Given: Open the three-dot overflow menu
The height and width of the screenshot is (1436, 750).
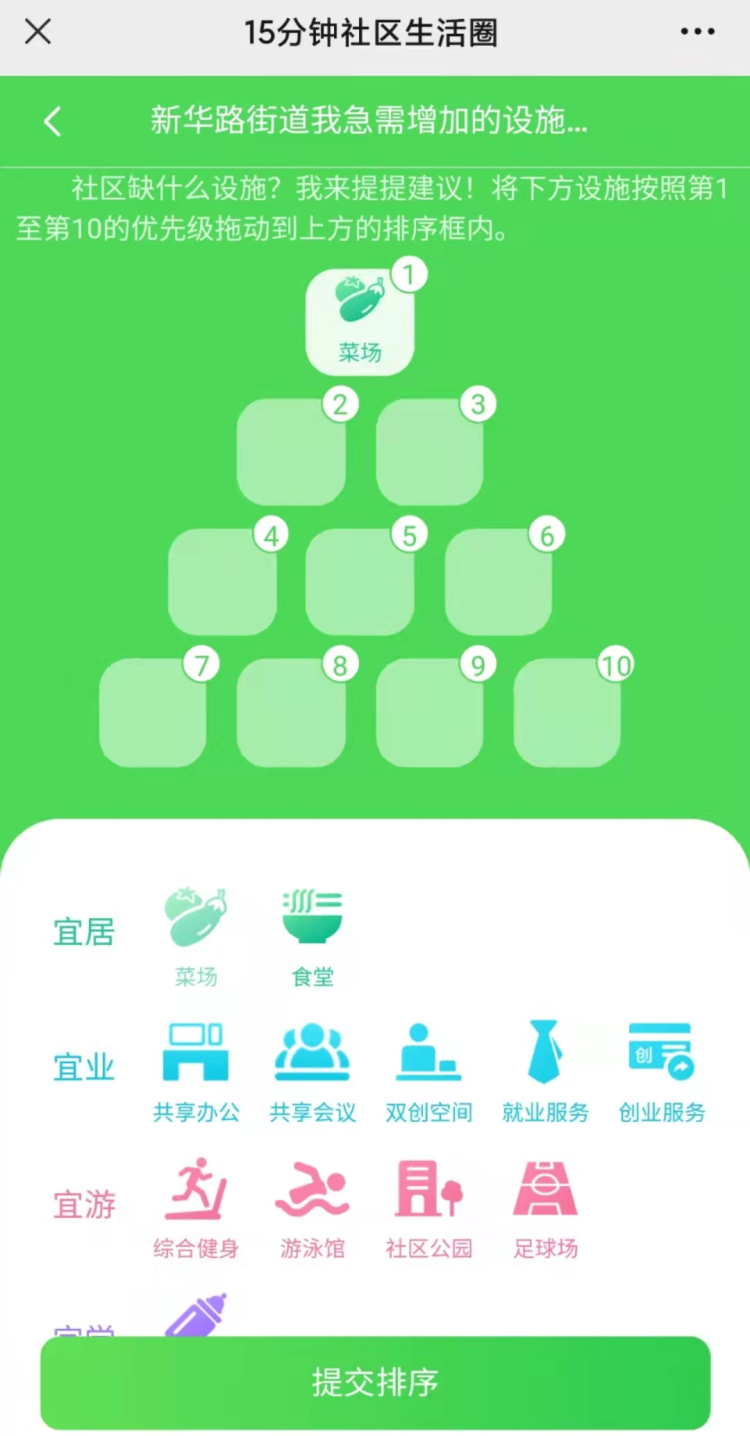Looking at the screenshot, I should pyautogui.click(x=697, y=32).
